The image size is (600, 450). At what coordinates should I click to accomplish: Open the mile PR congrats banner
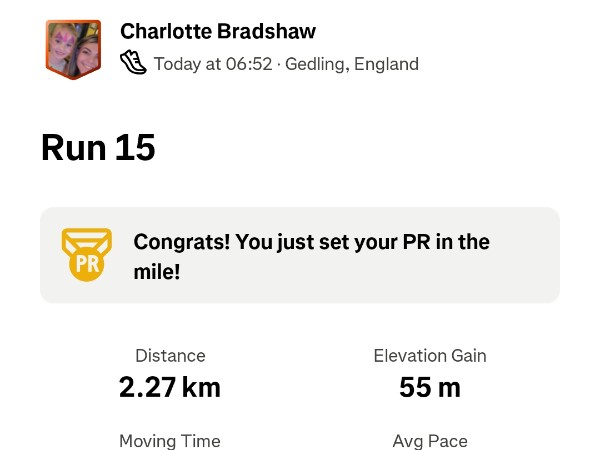pyautogui.click(x=300, y=255)
